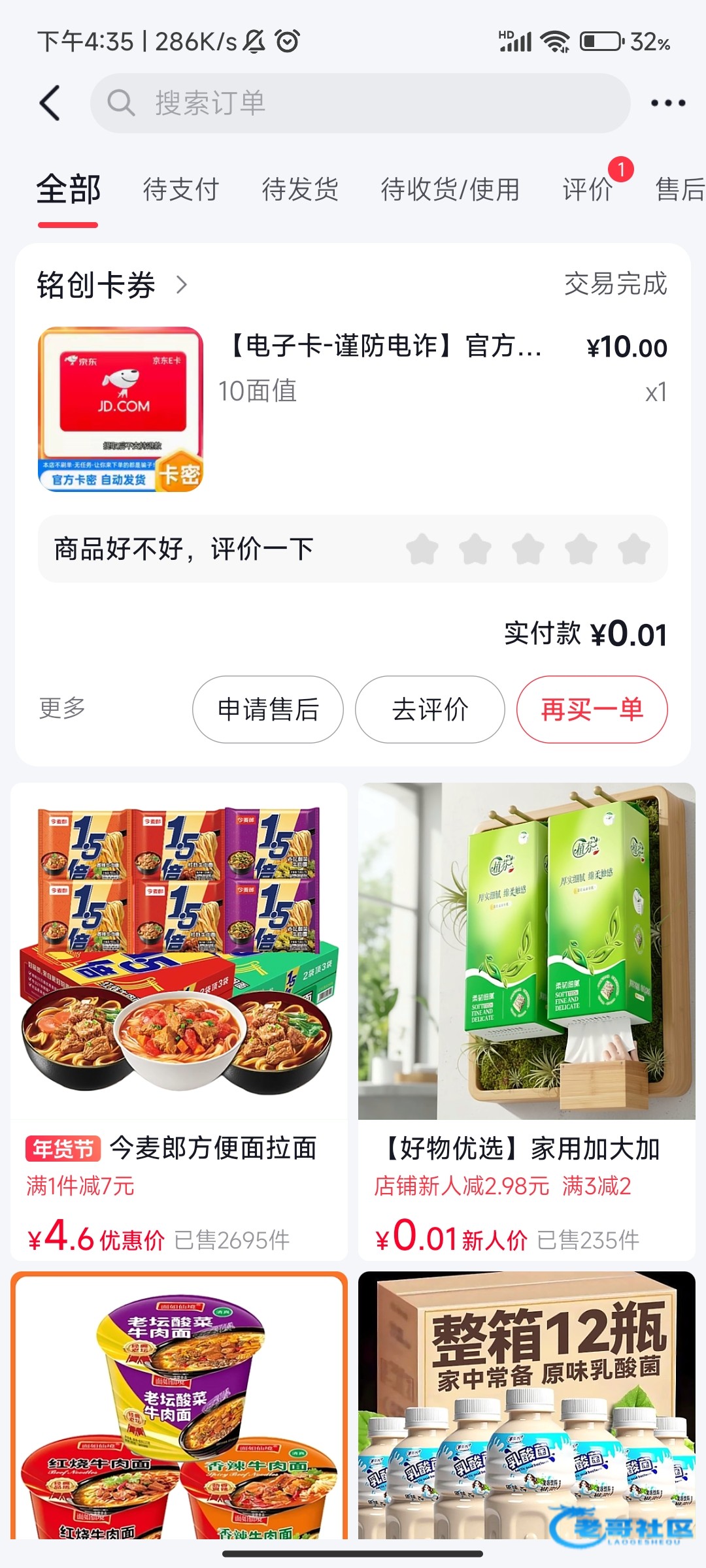
Task: Switch to the 售后 tab
Action: 680,190
